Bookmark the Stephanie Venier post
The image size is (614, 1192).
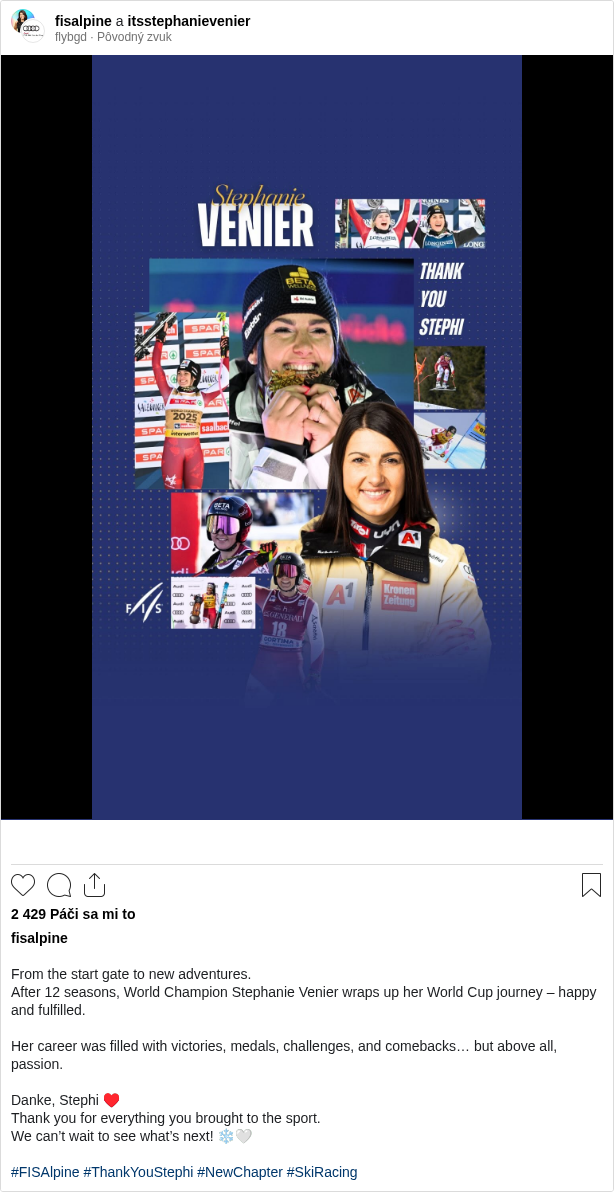591,885
